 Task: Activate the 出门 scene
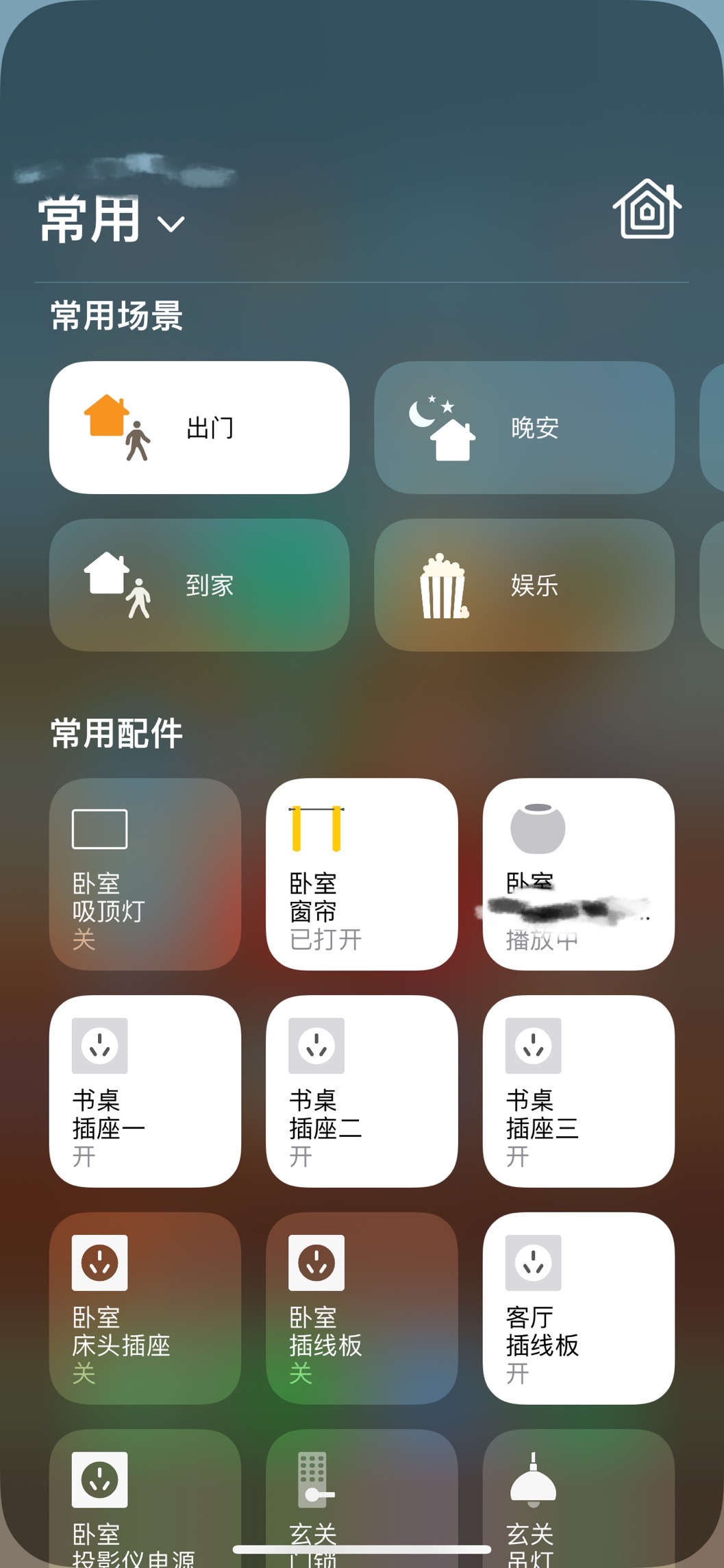[199, 428]
